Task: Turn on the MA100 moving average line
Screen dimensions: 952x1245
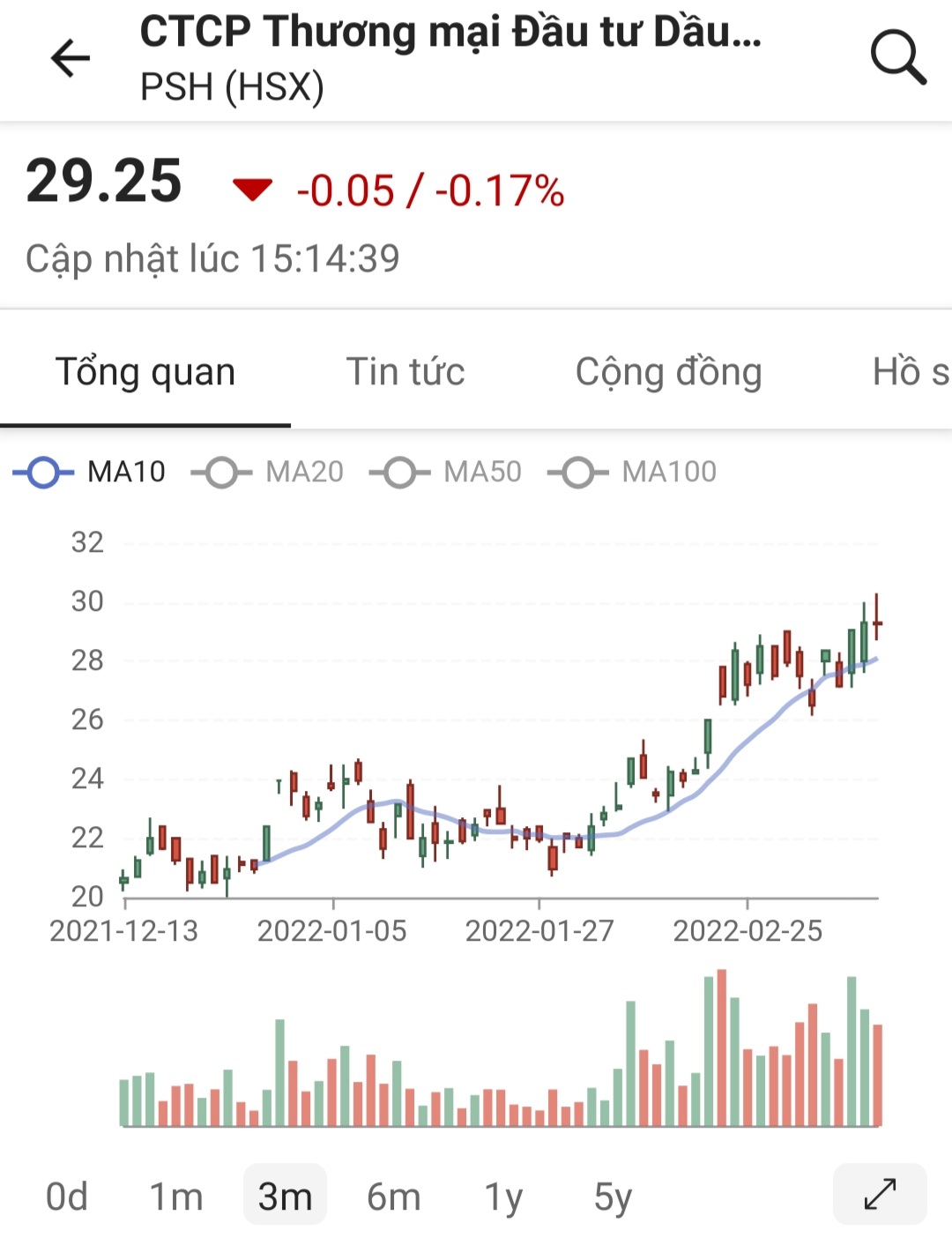Action: [x=632, y=473]
